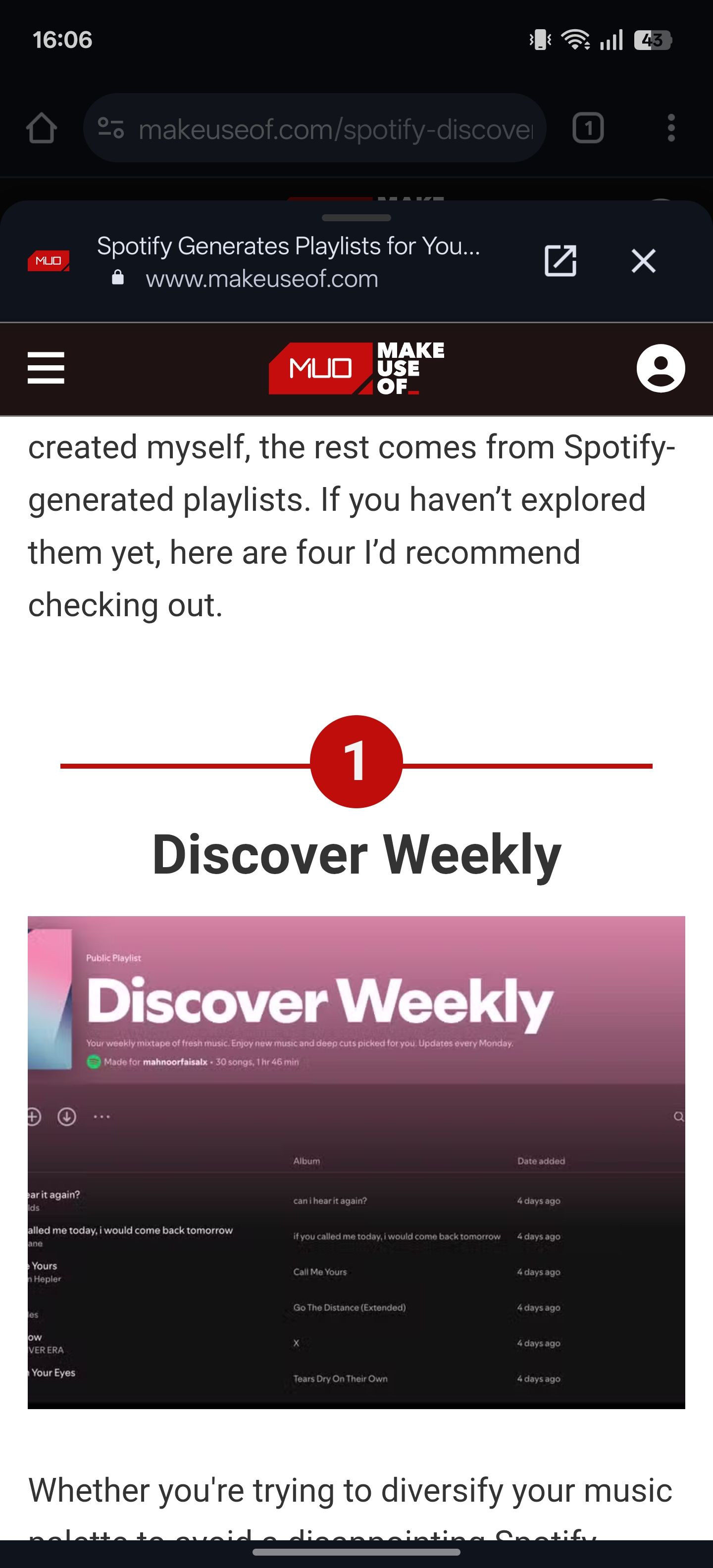This screenshot has width=713, height=1568.
Task: Go to the MakeUseOf homepage via logo
Action: 356,368
